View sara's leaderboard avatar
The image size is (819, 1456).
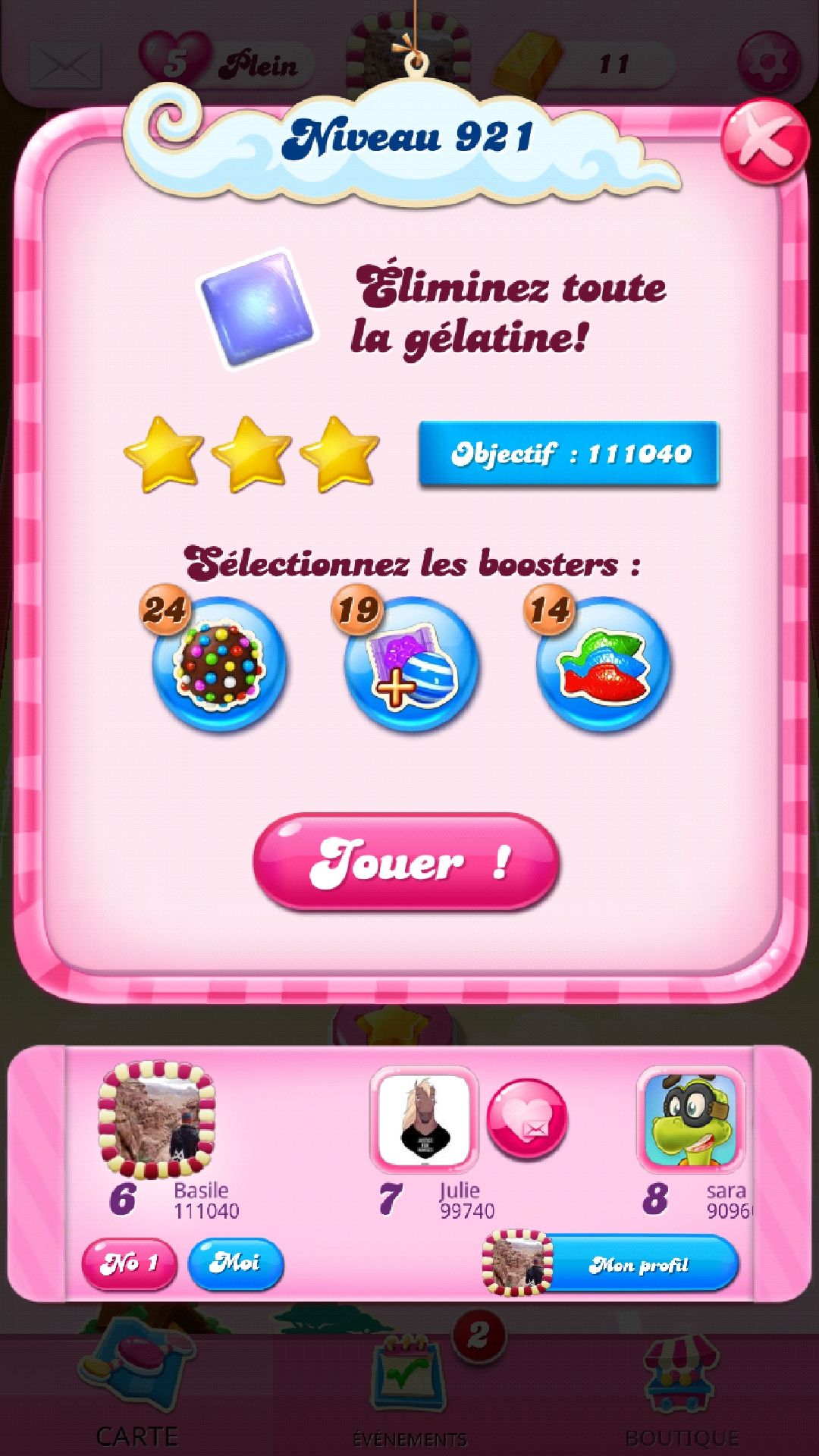click(x=692, y=1119)
